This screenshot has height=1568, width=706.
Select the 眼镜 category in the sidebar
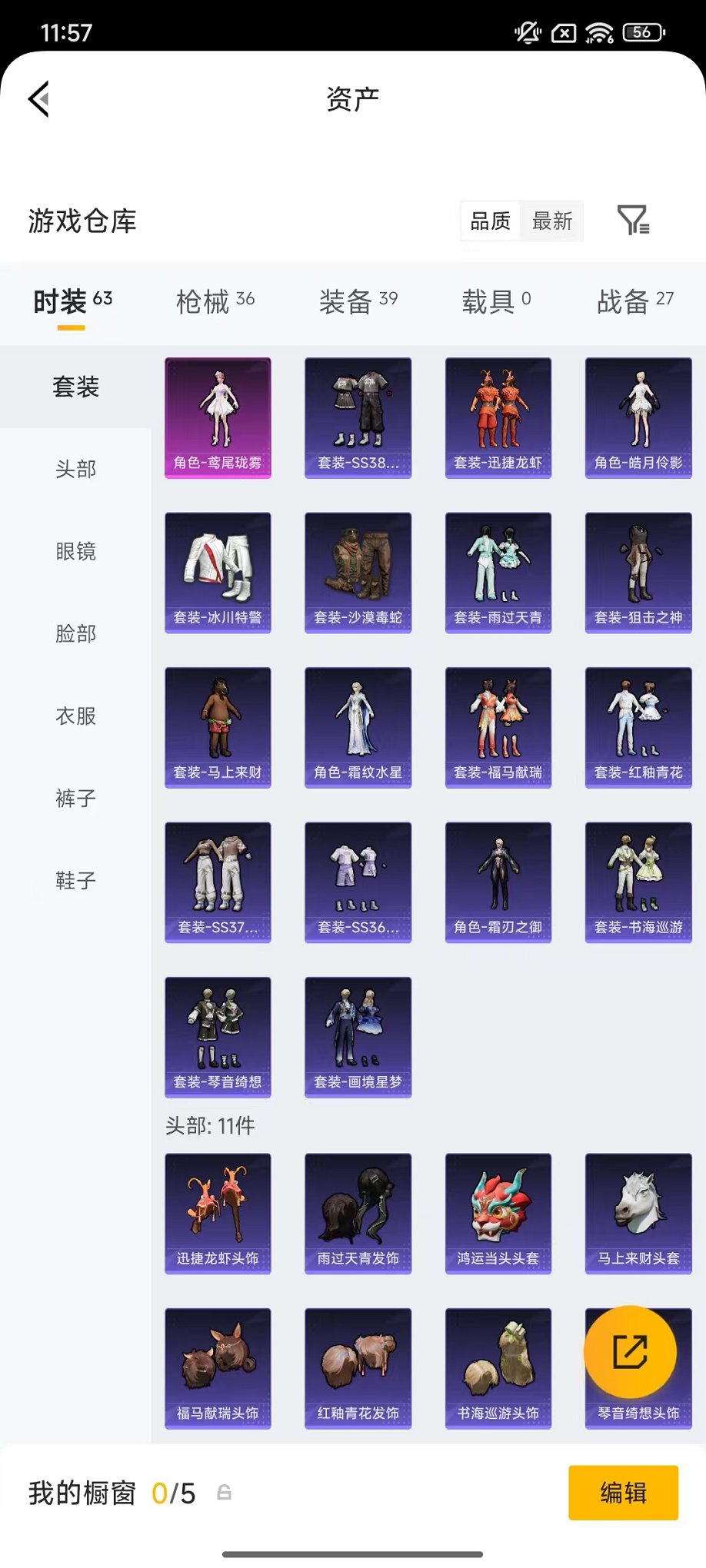click(x=75, y=551)
